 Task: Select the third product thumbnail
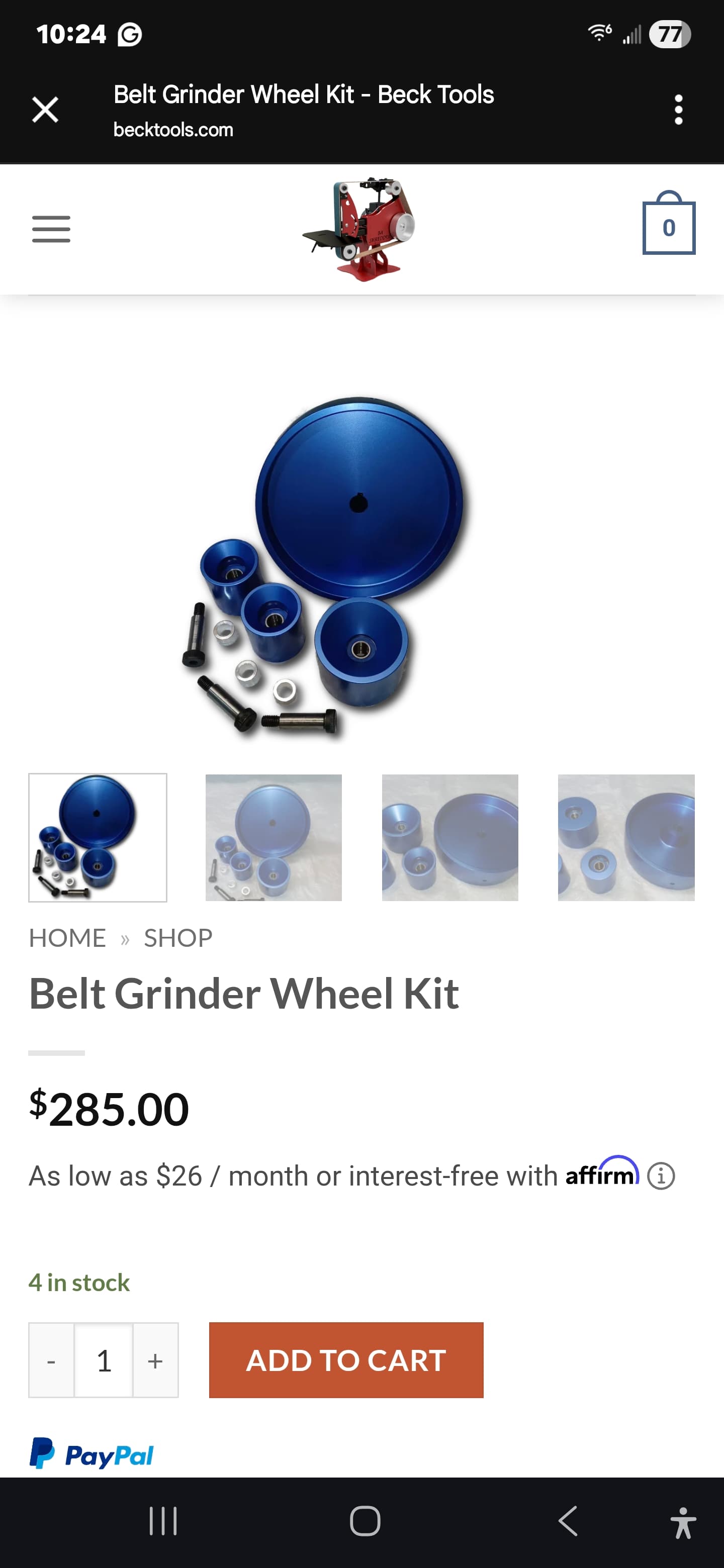(449, 838)
